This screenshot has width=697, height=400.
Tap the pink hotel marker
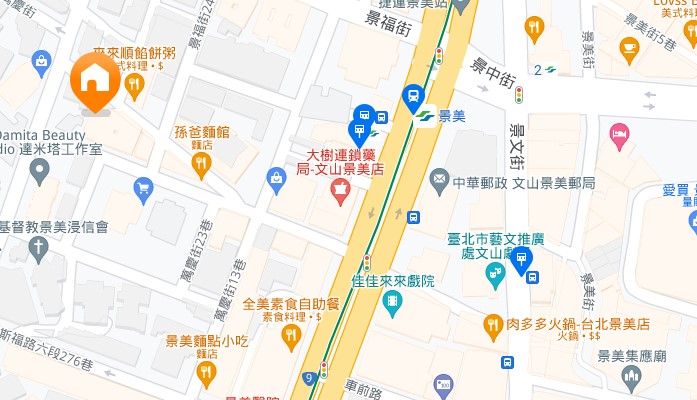(620, 133)
